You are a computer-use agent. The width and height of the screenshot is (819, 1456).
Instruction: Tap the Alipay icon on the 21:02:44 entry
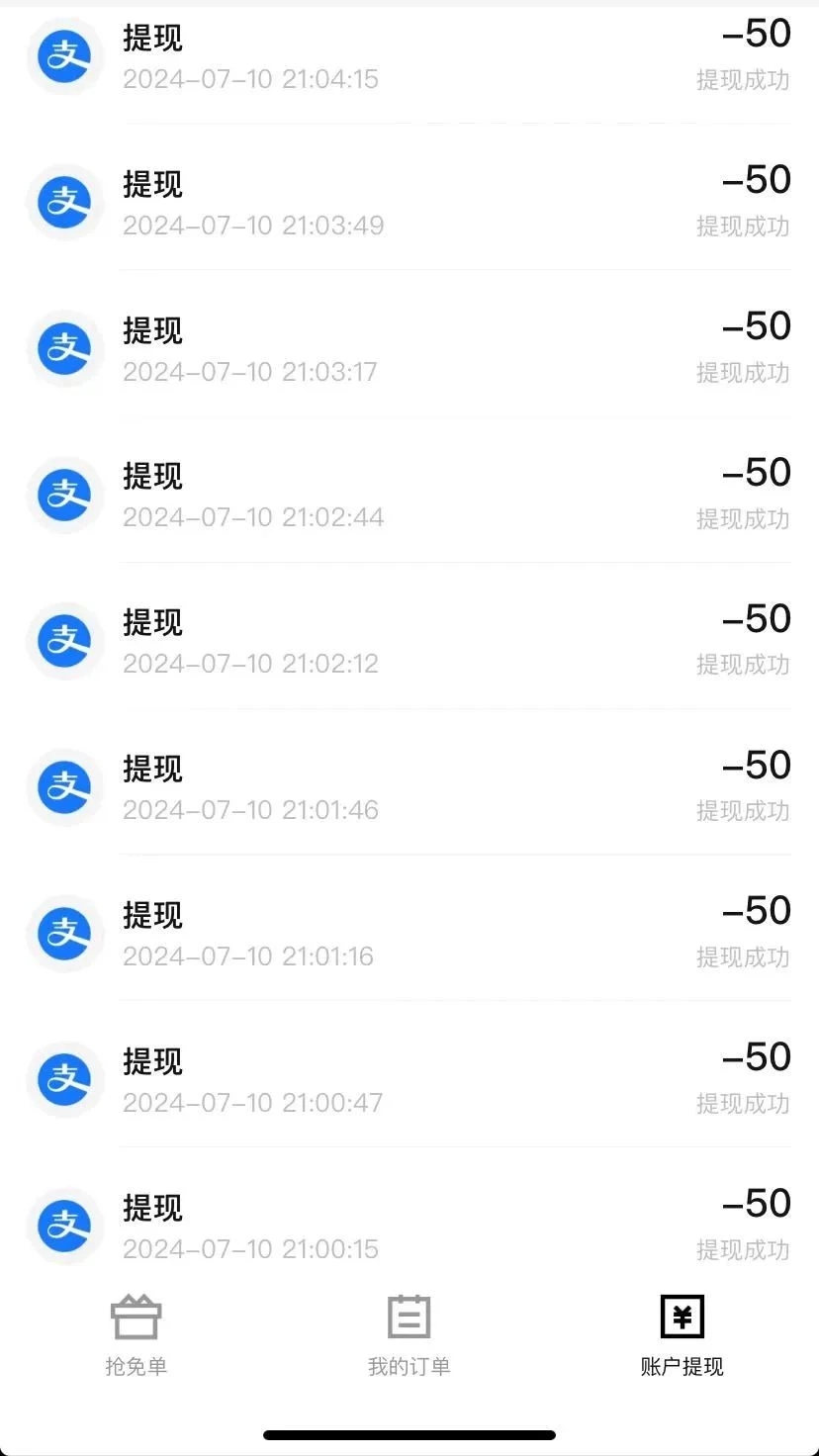(65, 496)
